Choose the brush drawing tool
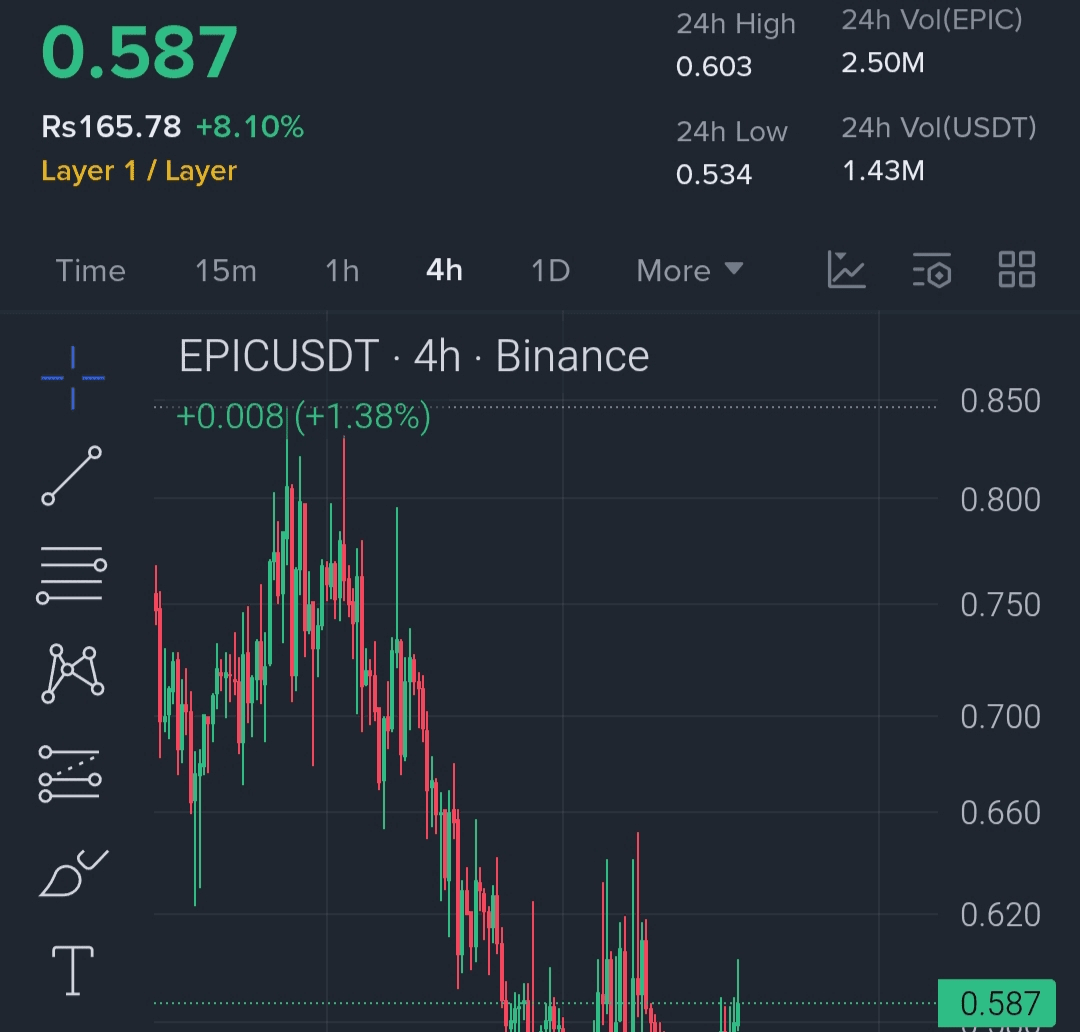The width and height of the screenshot is (1080, 1032). [72, 873]
